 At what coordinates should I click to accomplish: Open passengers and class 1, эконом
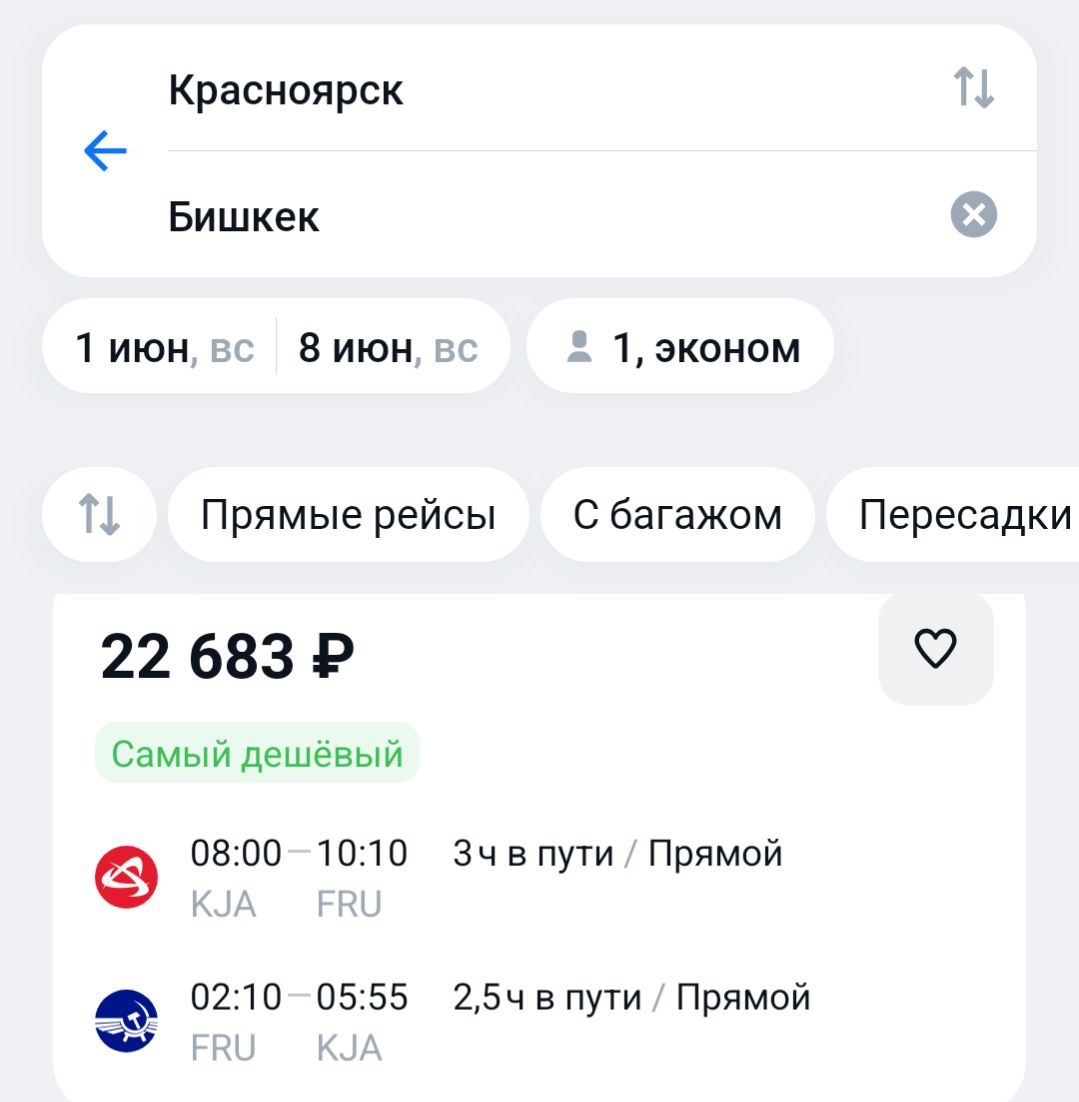681,348
